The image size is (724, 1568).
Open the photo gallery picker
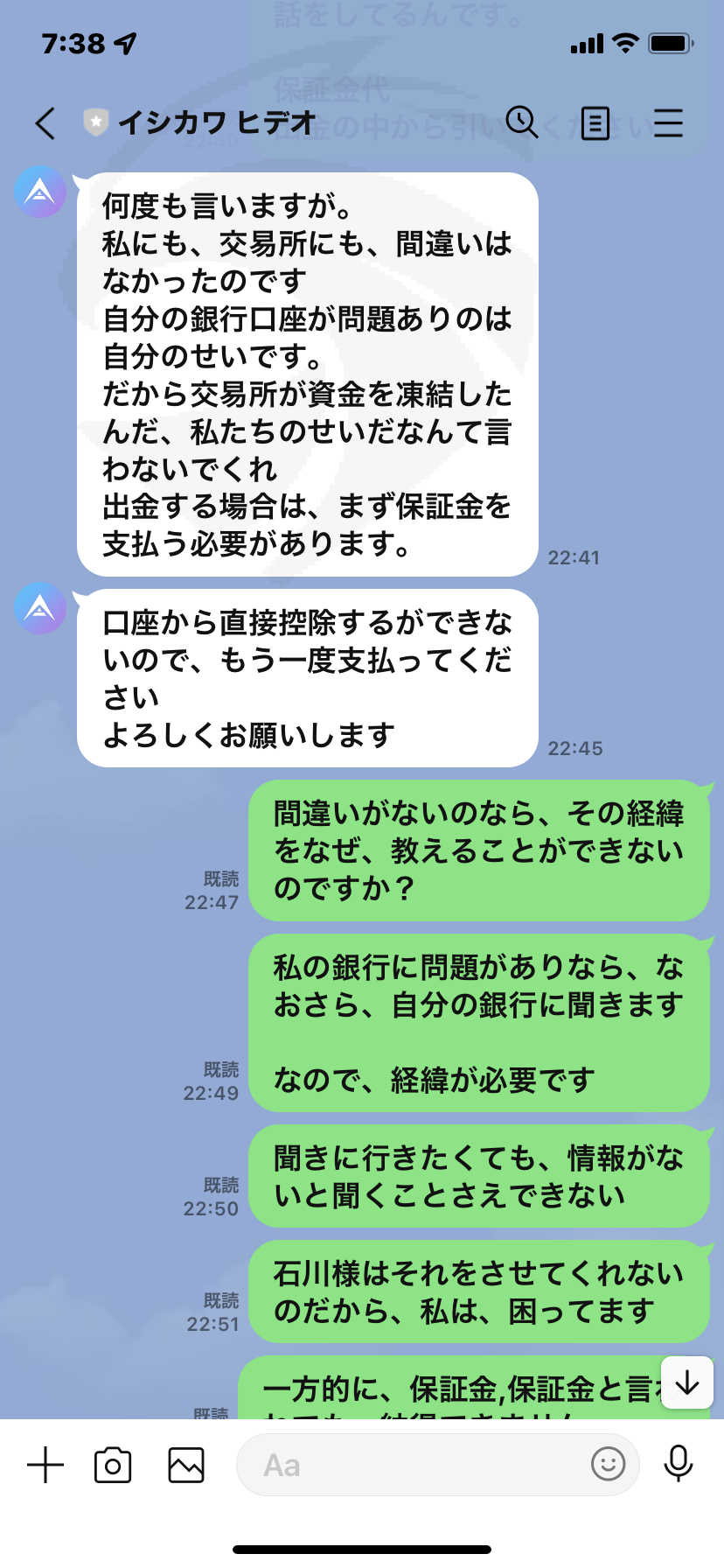186,1465
